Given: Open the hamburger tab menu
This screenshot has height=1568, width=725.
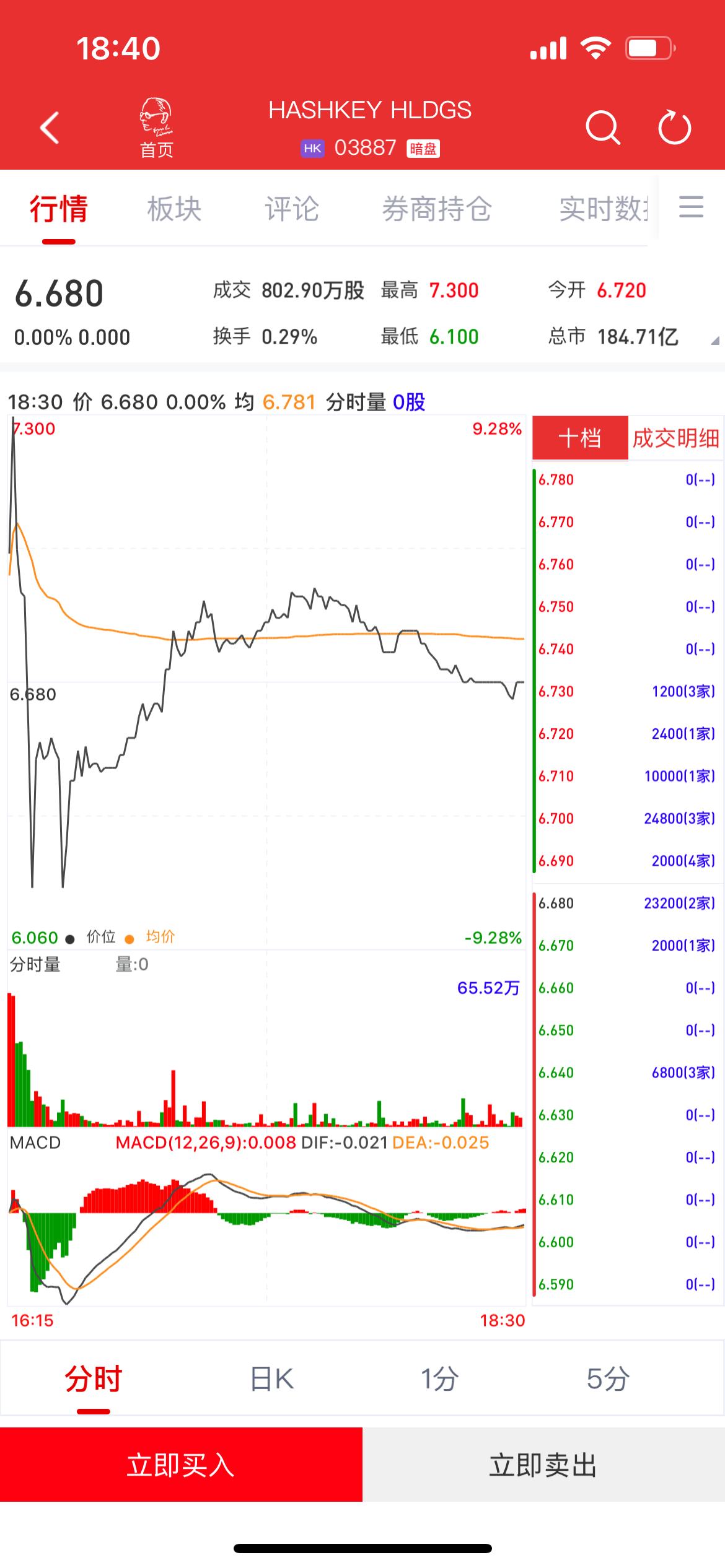Looking at the screenshot, I should pyautogui.click(x=691, y=207).
